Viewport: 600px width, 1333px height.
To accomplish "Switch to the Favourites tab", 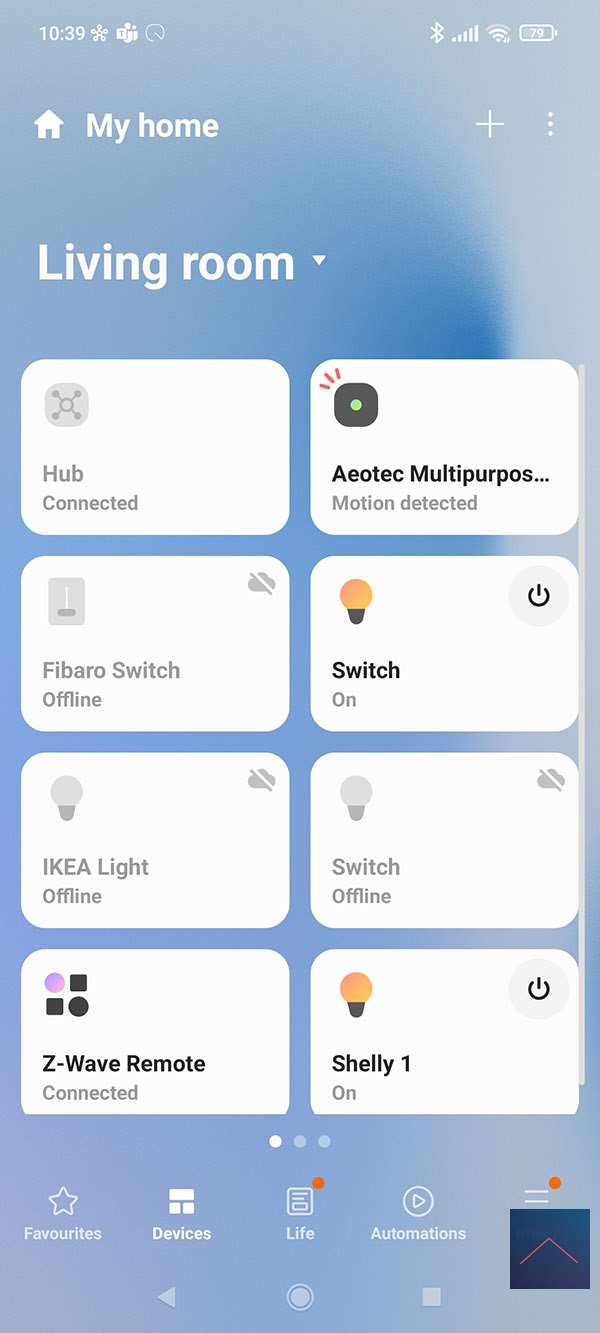I will pos(63,1214).
